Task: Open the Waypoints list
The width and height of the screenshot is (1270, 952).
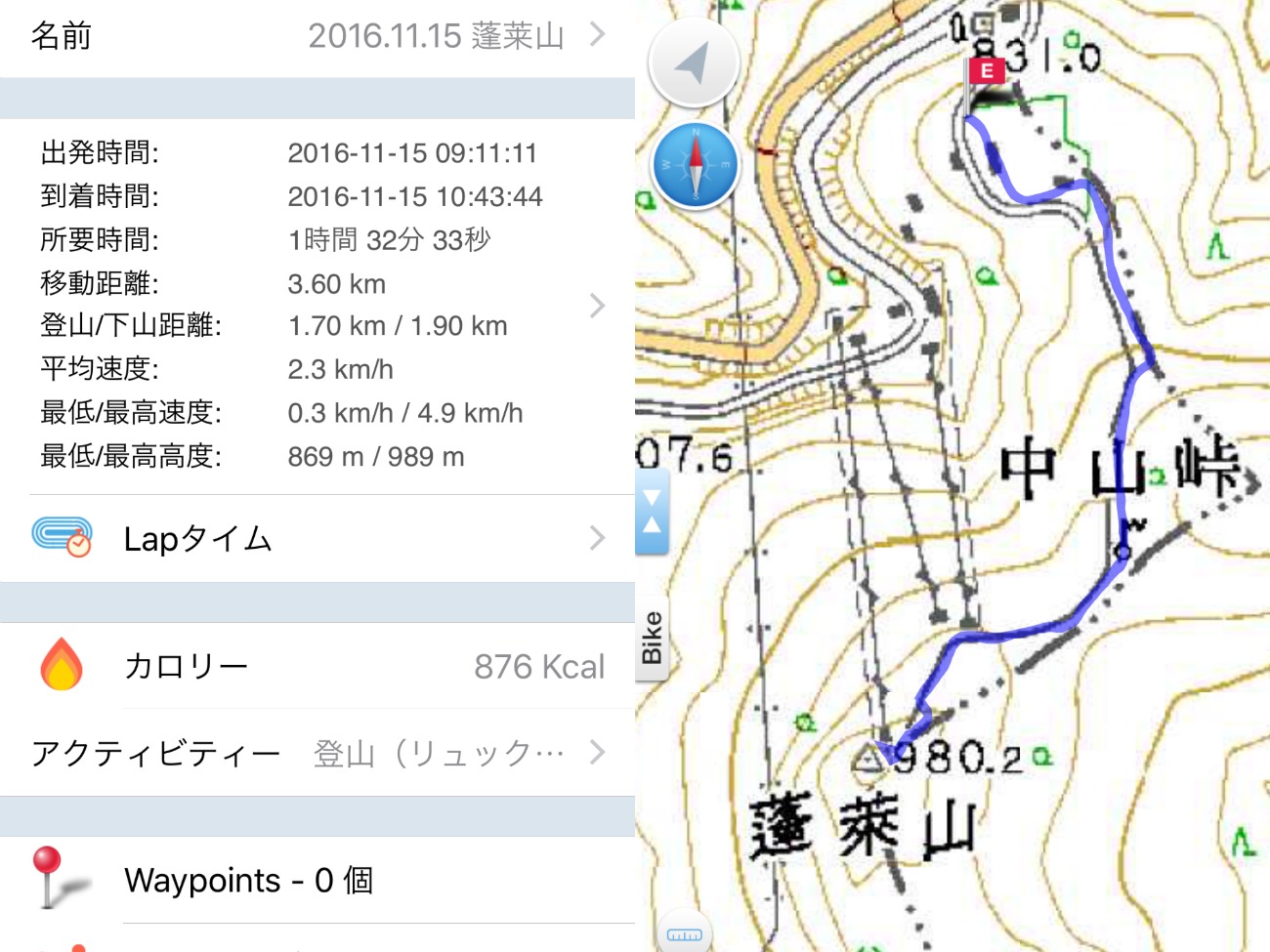Action: point(317,880)
